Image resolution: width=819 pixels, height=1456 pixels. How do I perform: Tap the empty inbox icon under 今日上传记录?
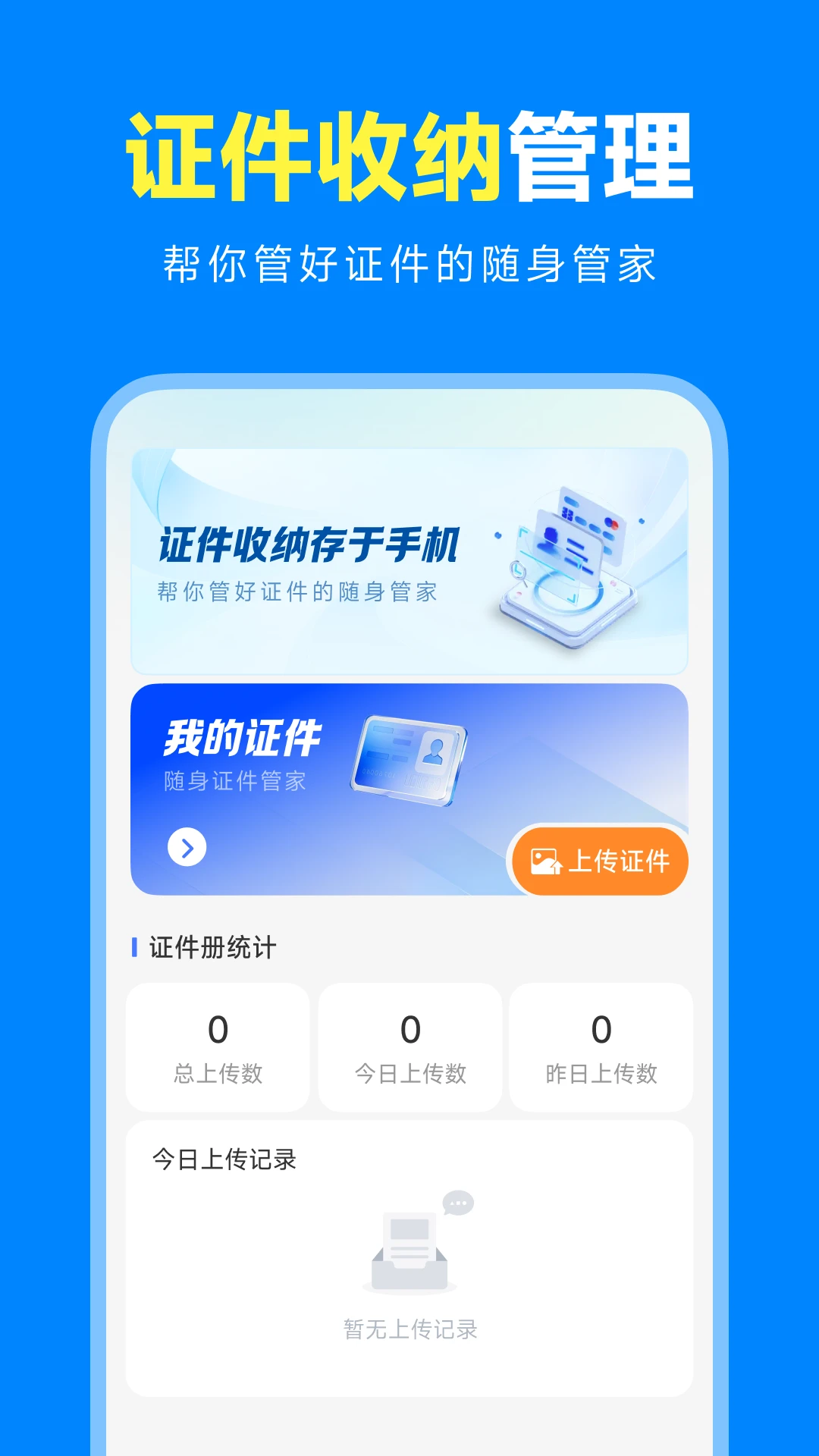[409, 1251]
